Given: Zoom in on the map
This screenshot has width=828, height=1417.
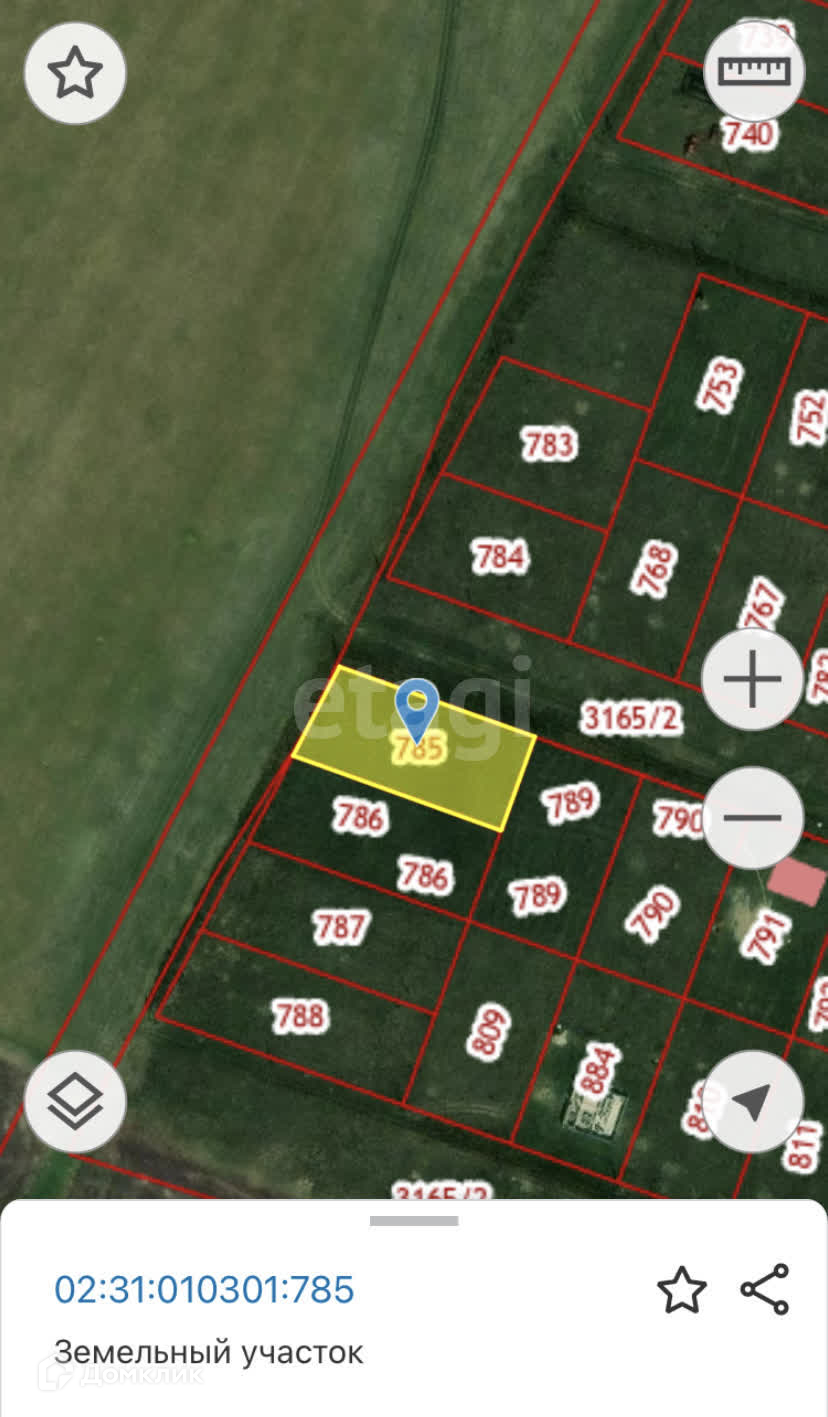Looking at the screenshot, I should click(752, 680).
